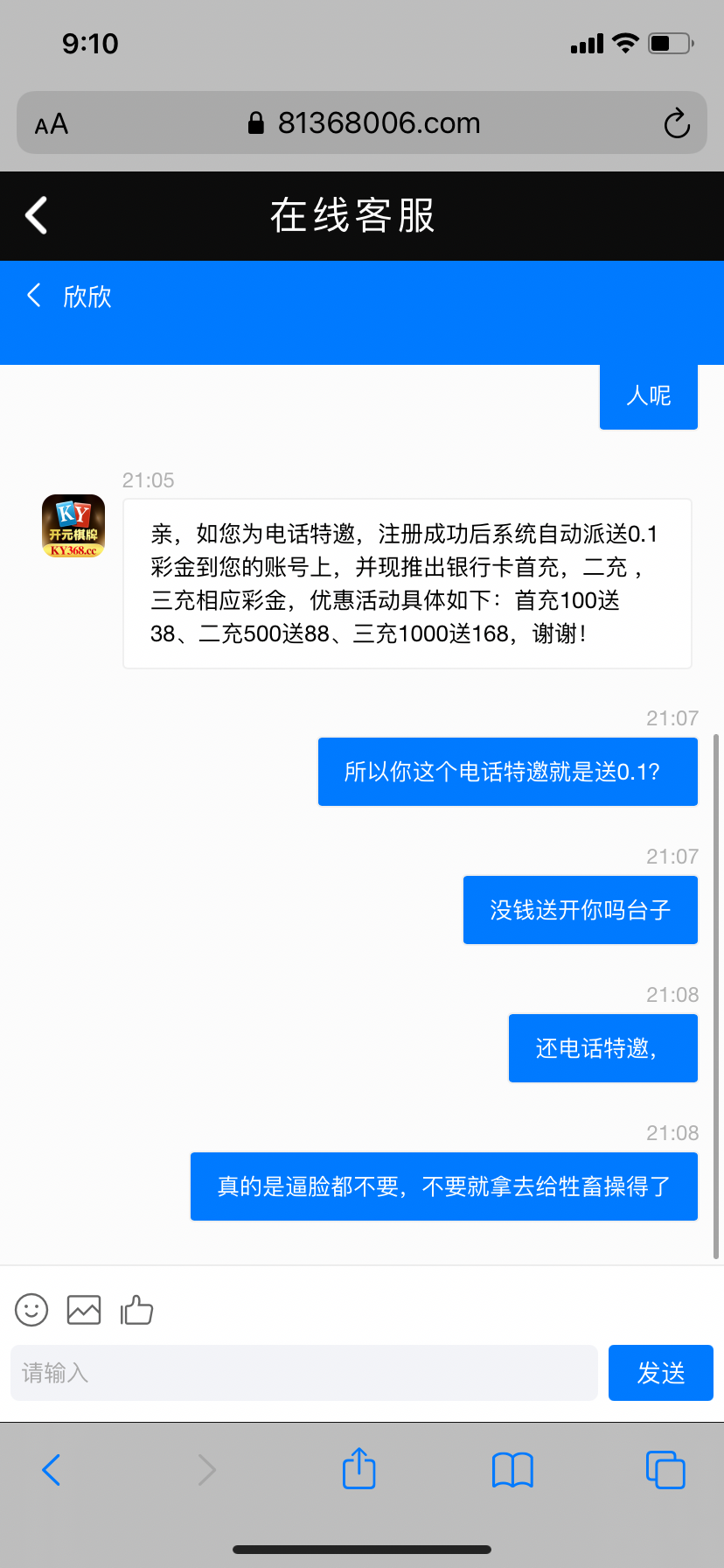Tap the thumbs-up icon to send a like

click(x=136, y=1310)
